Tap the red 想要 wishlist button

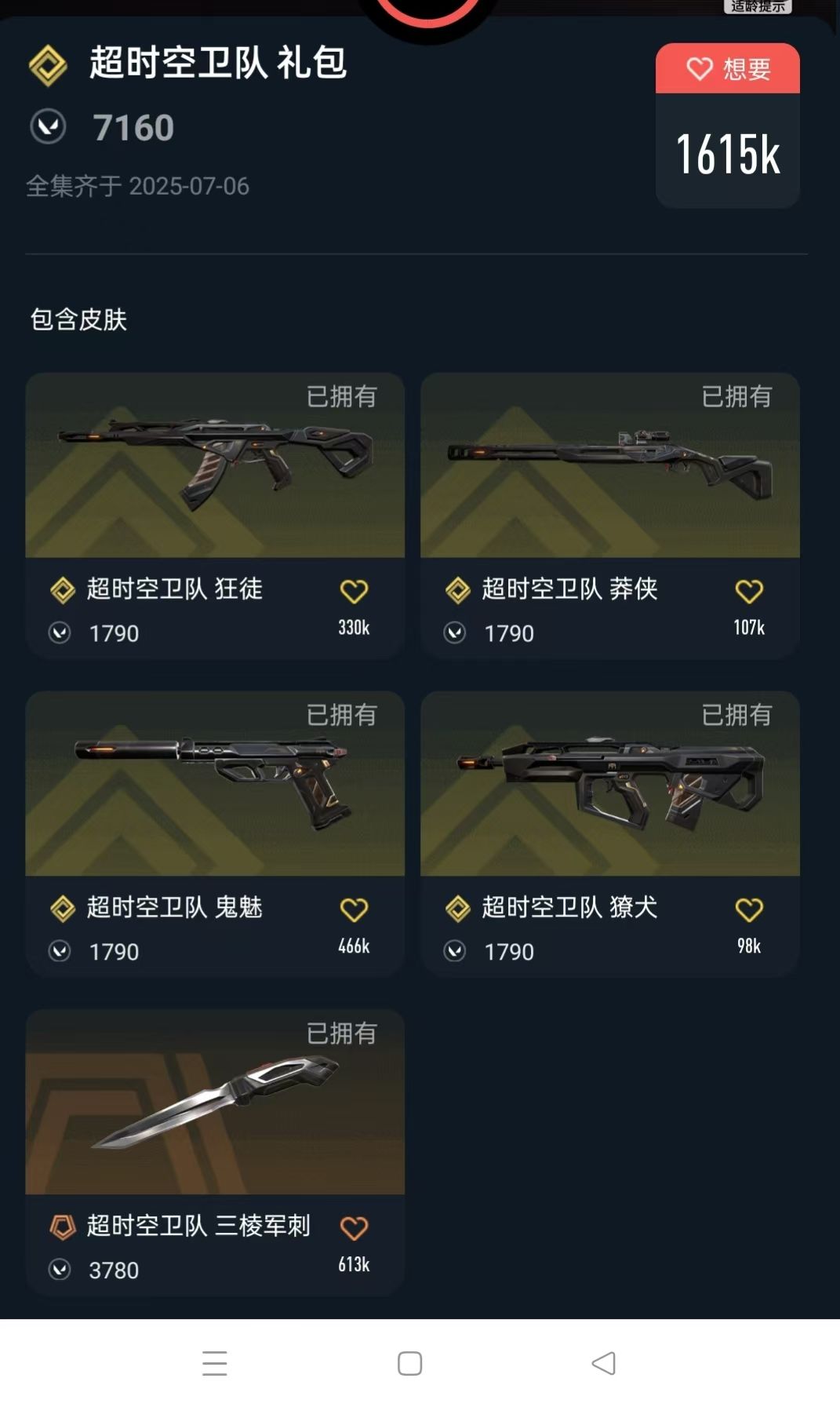tap(727, 69)
